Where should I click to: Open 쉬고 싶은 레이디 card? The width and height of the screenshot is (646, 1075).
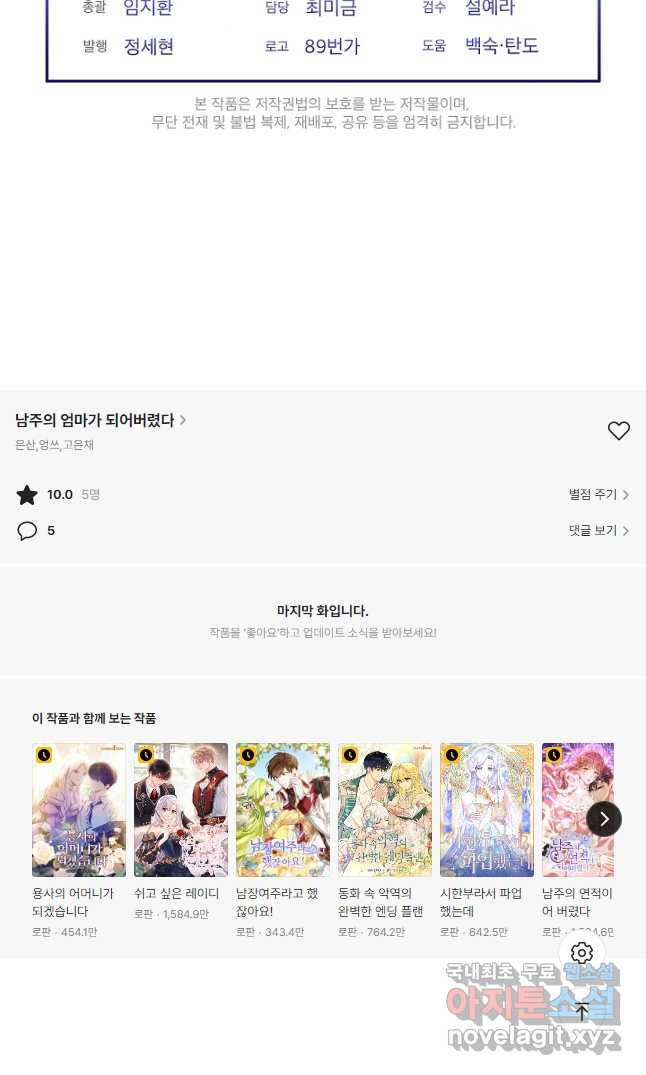[181, 810]
